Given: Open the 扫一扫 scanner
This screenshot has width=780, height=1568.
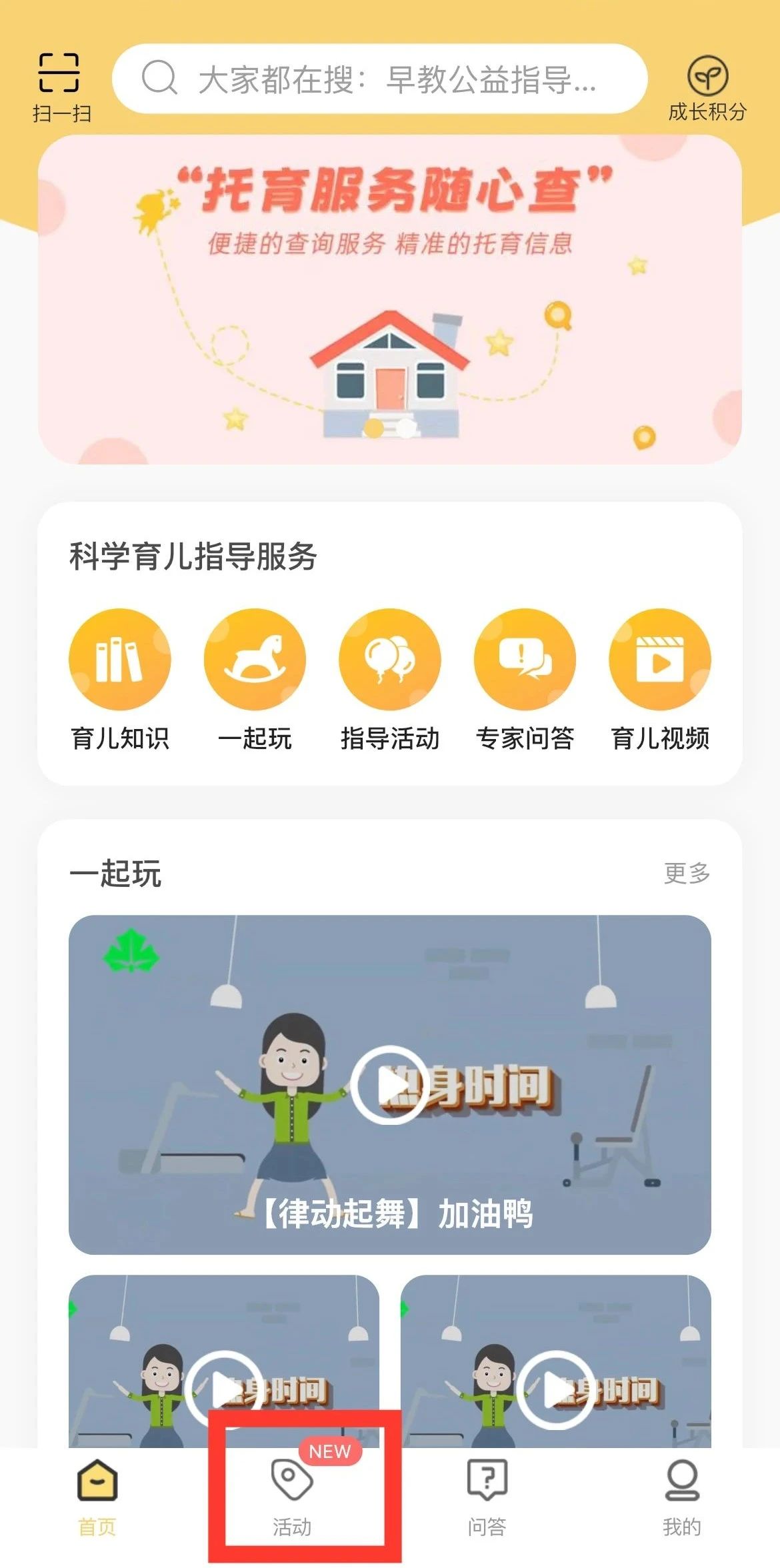Looking at the screenshot, I should [x=61, y=85].
